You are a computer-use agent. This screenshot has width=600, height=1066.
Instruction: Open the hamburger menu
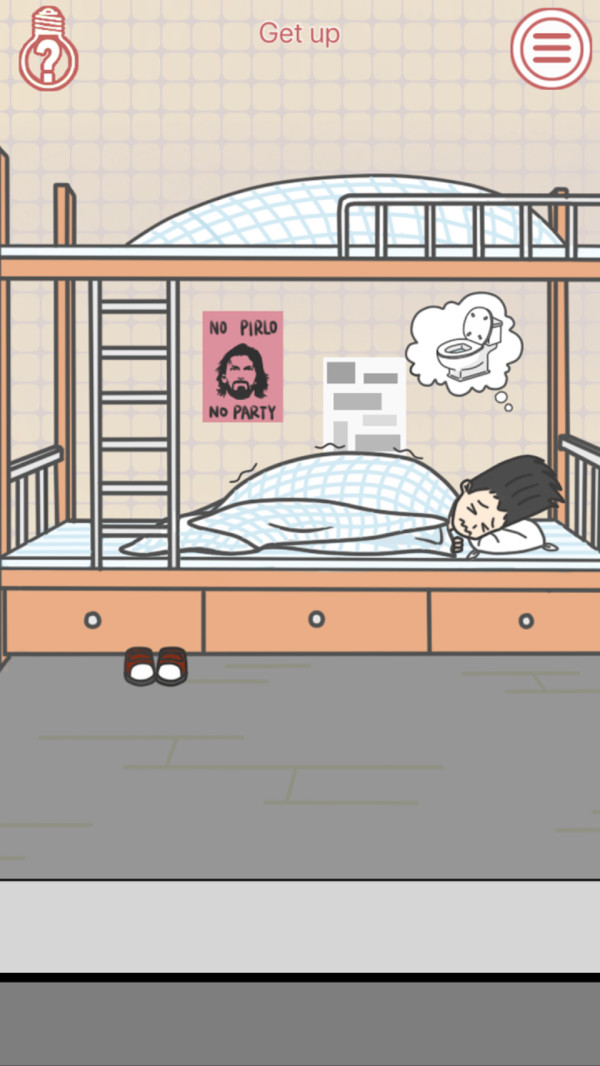point(551,48)
